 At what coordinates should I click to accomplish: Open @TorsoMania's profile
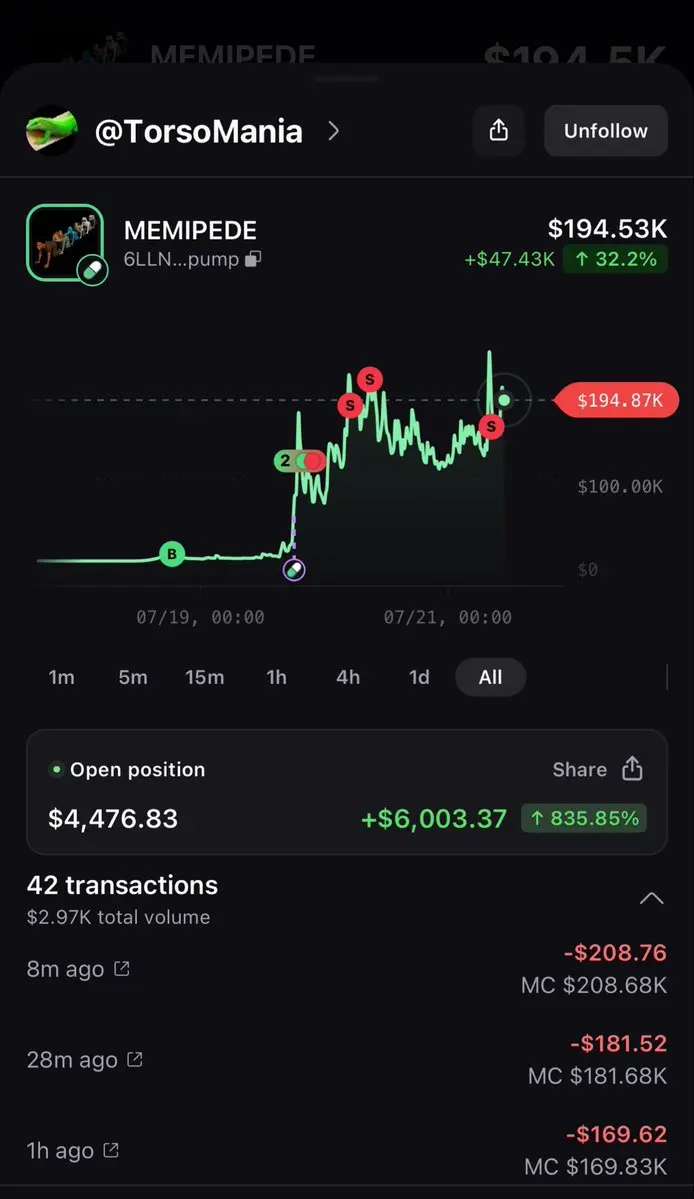pyautogui.click(x=199, y=132)
